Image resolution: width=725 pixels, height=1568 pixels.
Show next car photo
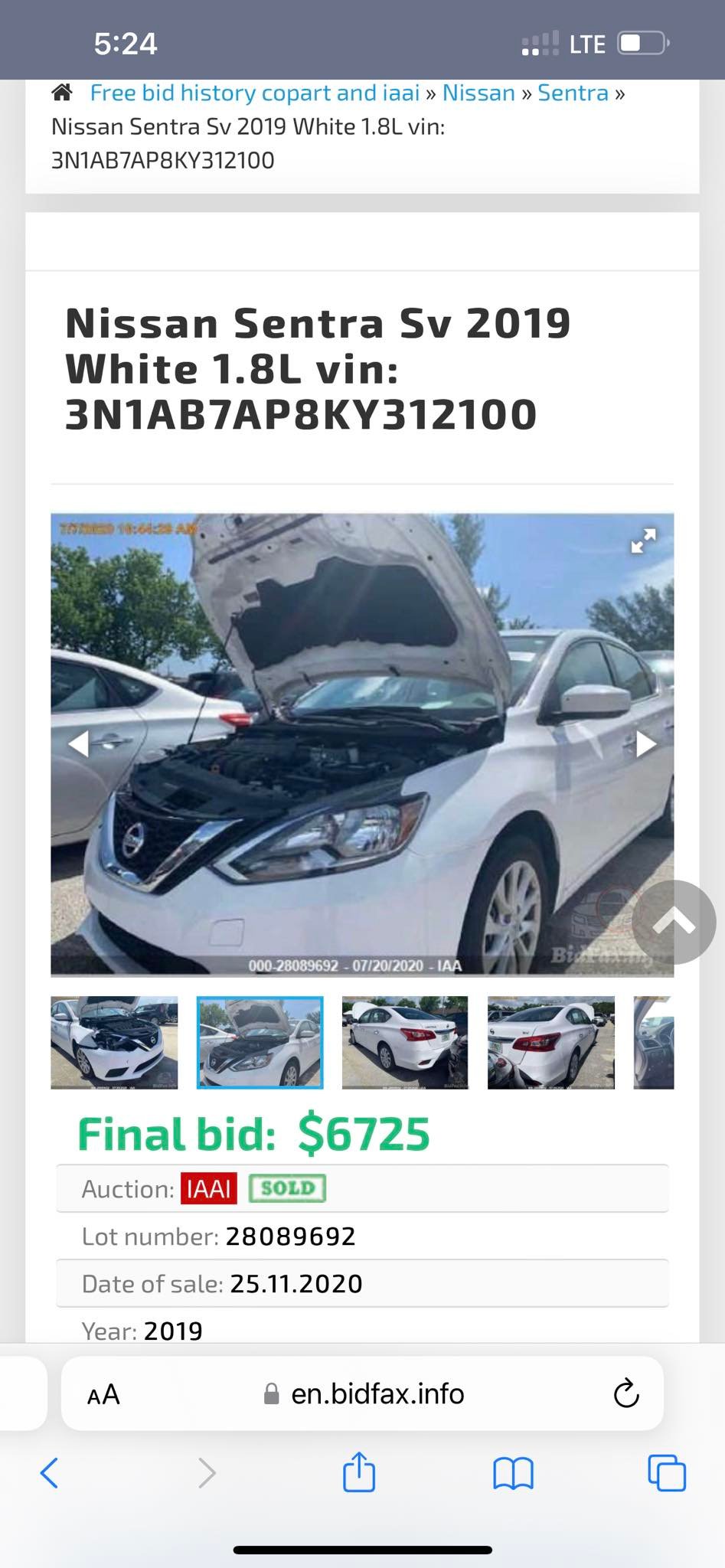pos(645,743)
